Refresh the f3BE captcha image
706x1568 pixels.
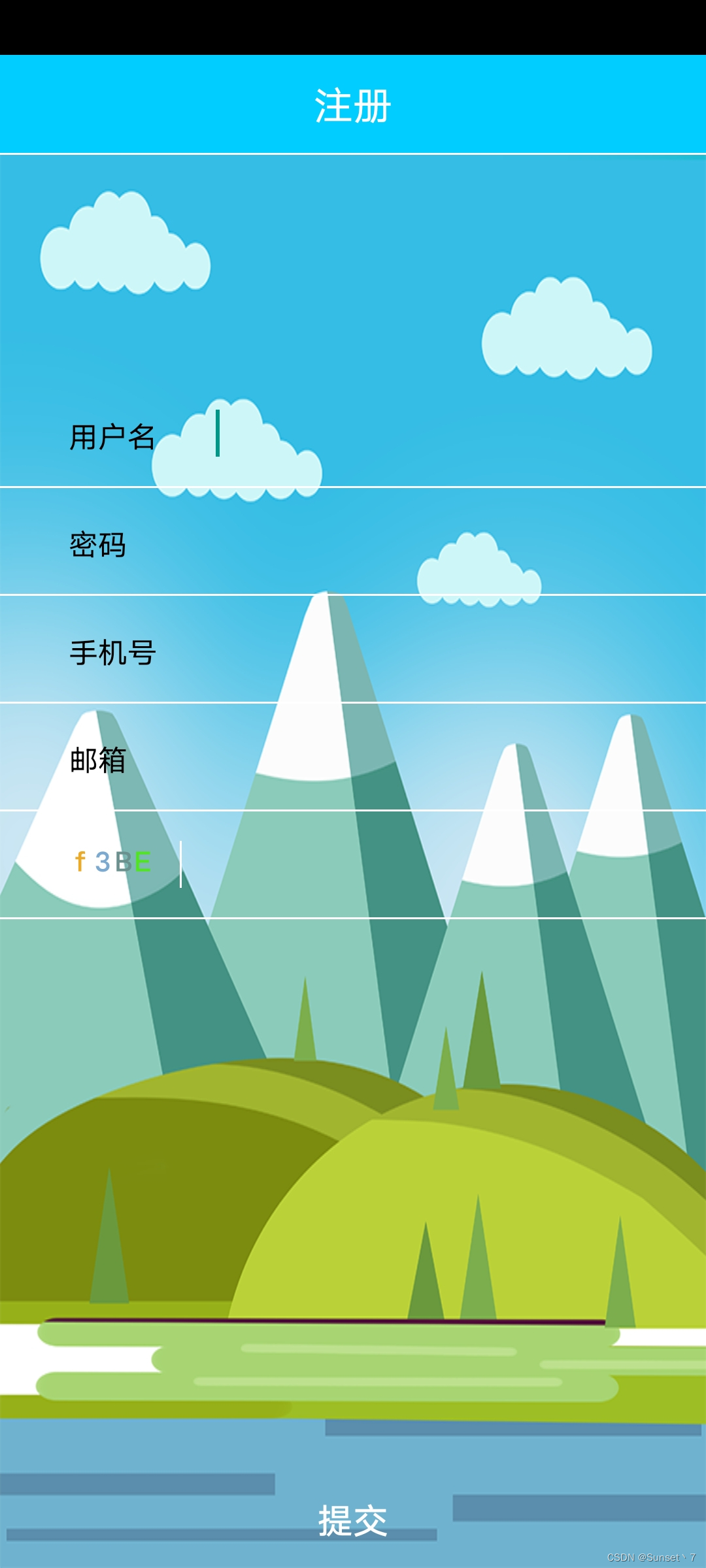click(112, 862)
